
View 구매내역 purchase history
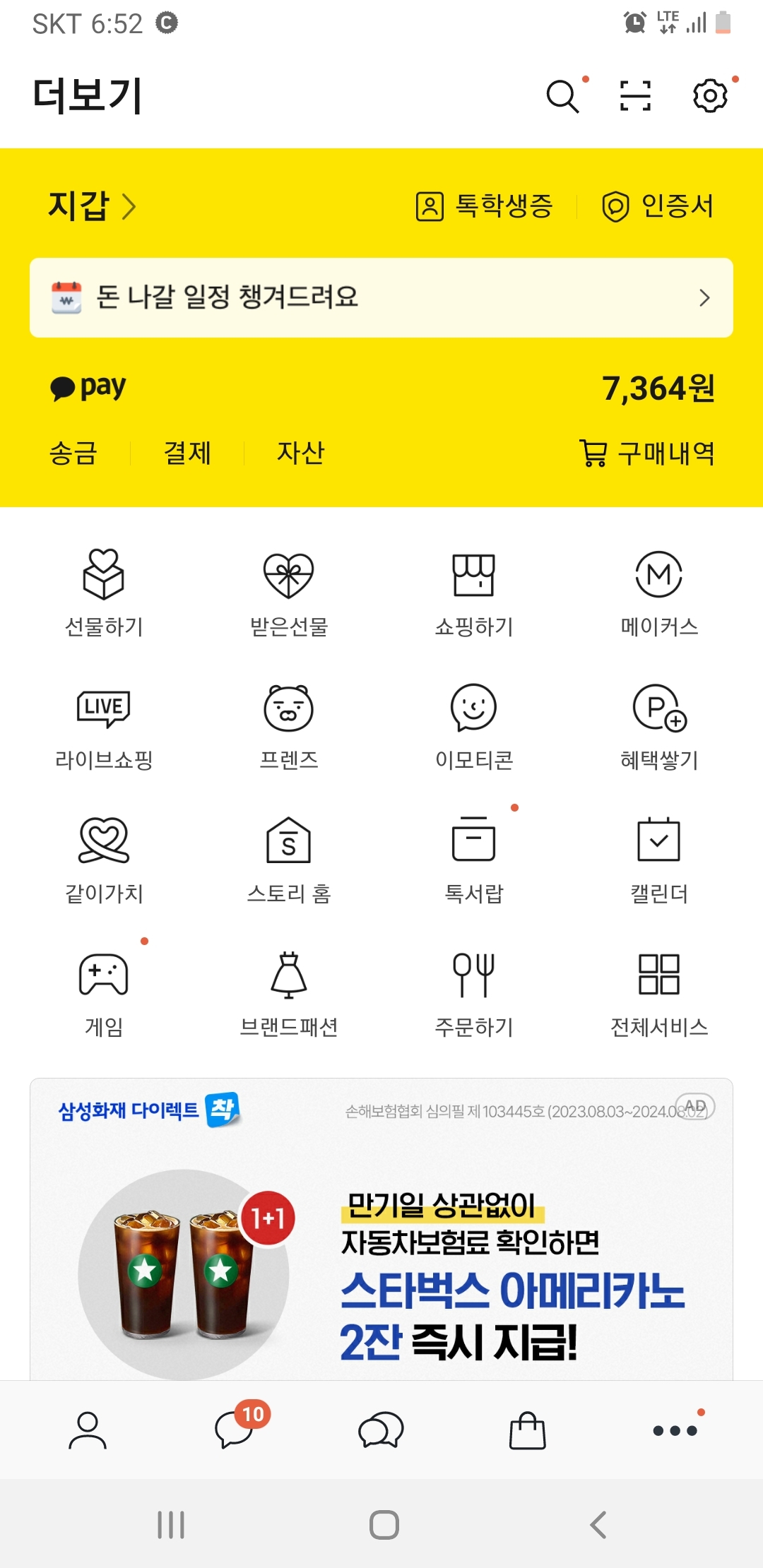(x=647, y=453)
